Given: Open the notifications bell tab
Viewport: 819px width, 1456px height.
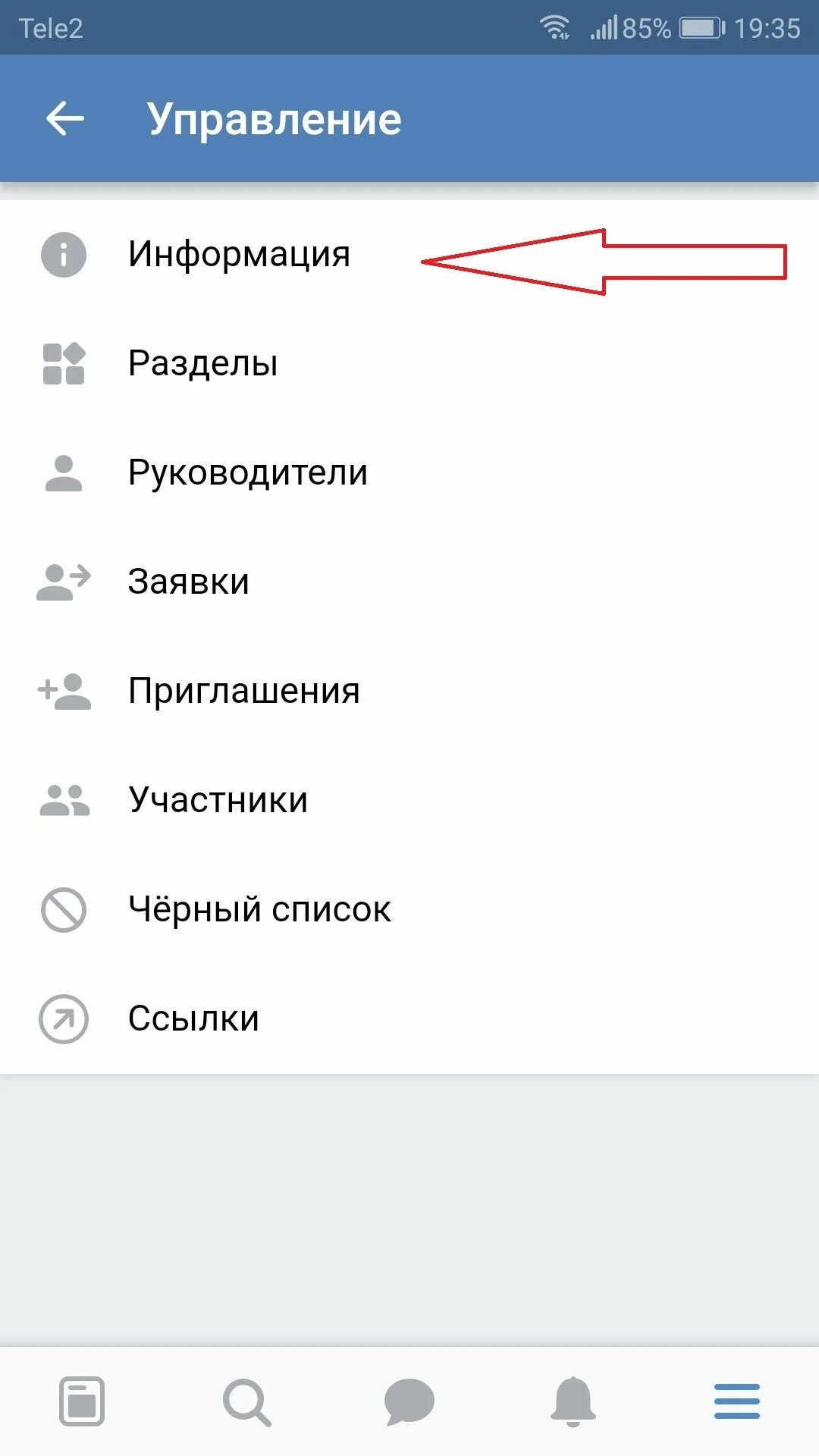Looking at the screenshot, I should point(573,1401).
